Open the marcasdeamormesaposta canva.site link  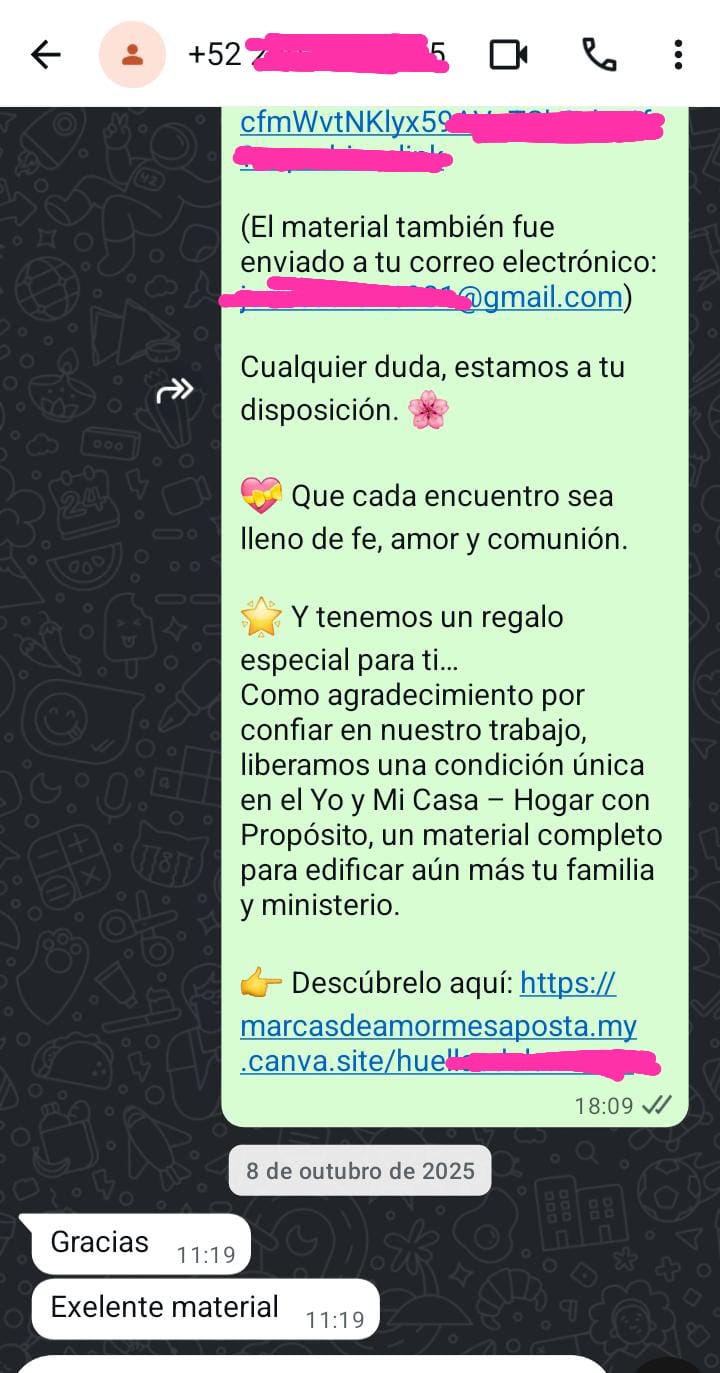[438, 1027]
